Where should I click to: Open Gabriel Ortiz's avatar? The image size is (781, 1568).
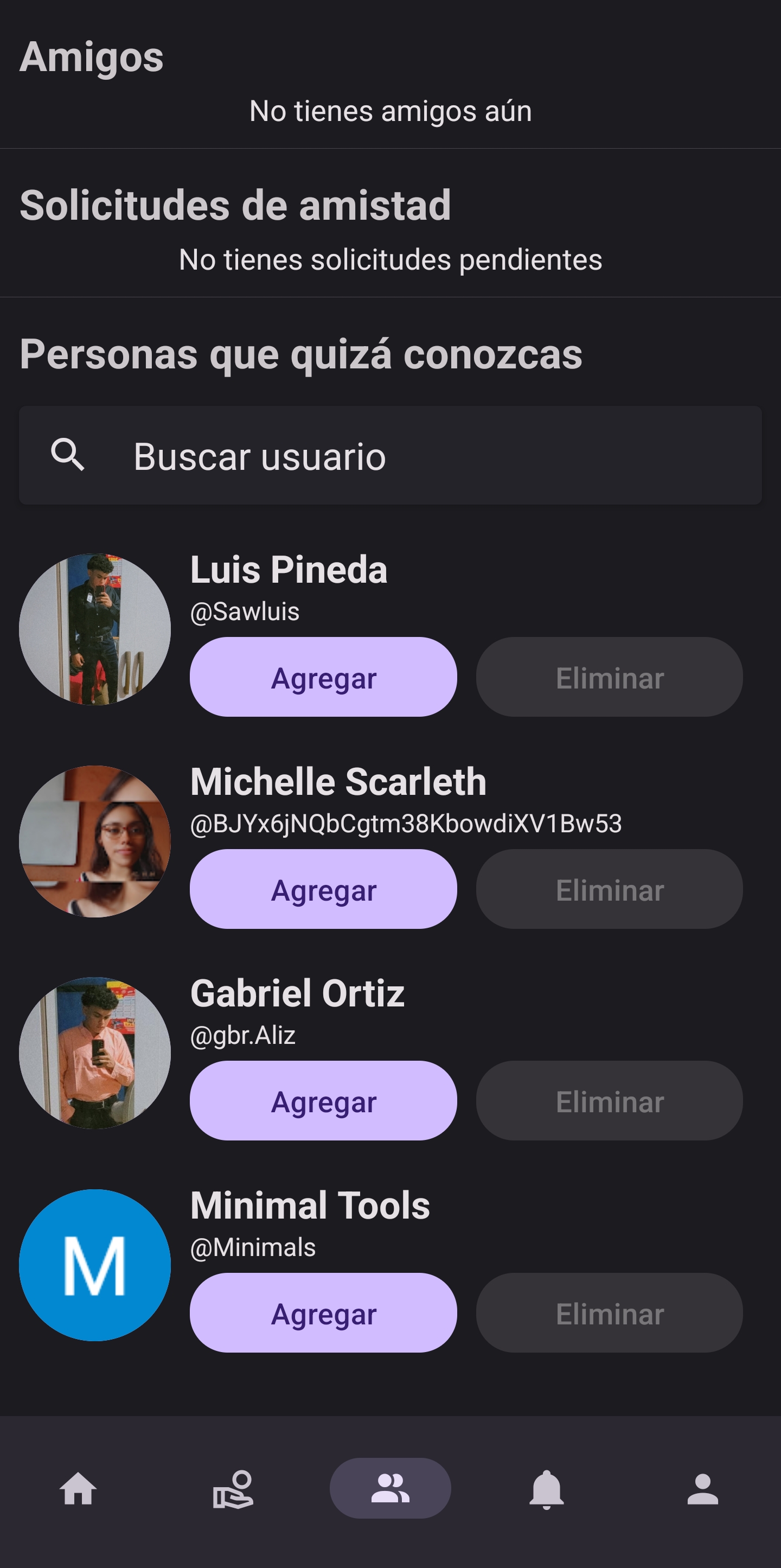point(95,1053)
